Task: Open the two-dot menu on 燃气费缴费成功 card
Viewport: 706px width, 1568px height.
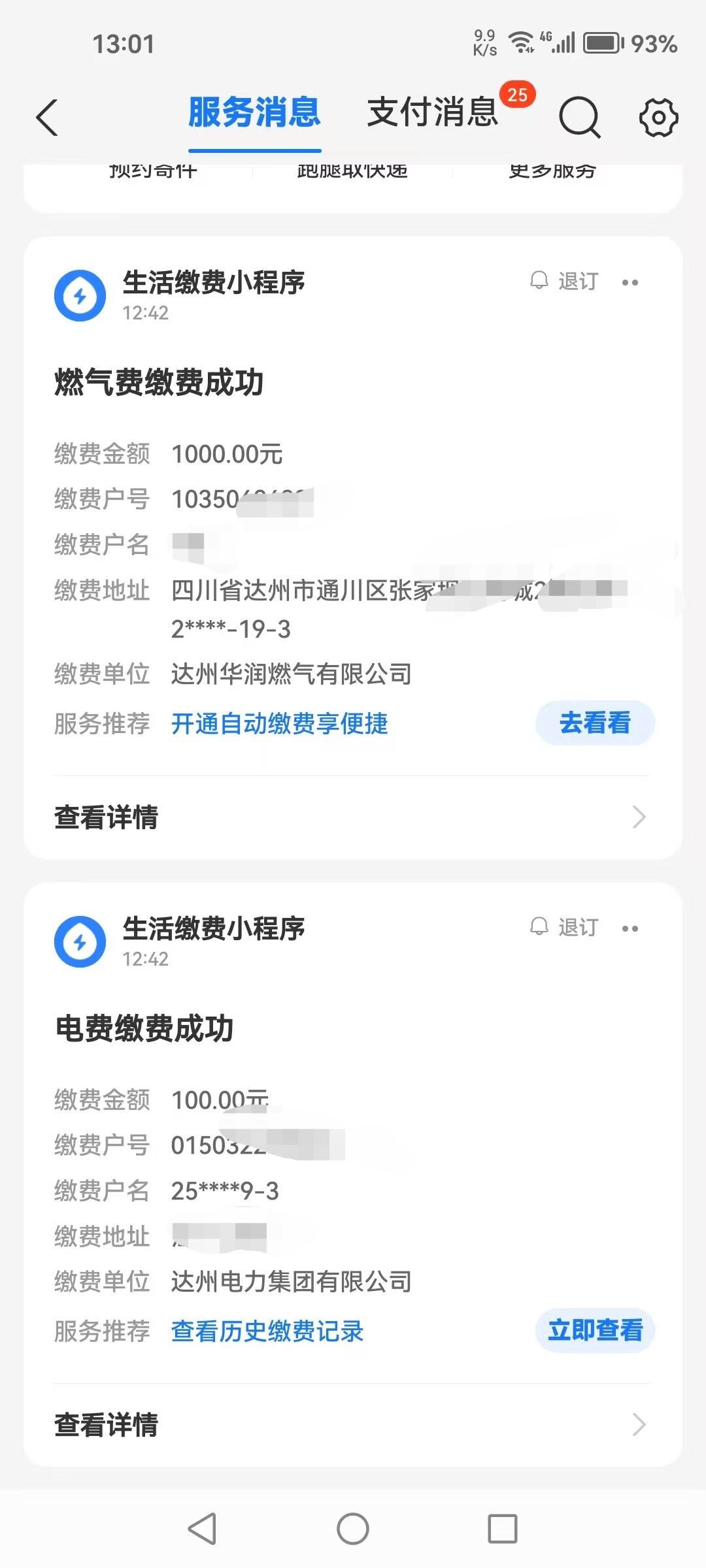Action: tap(630, 282)
